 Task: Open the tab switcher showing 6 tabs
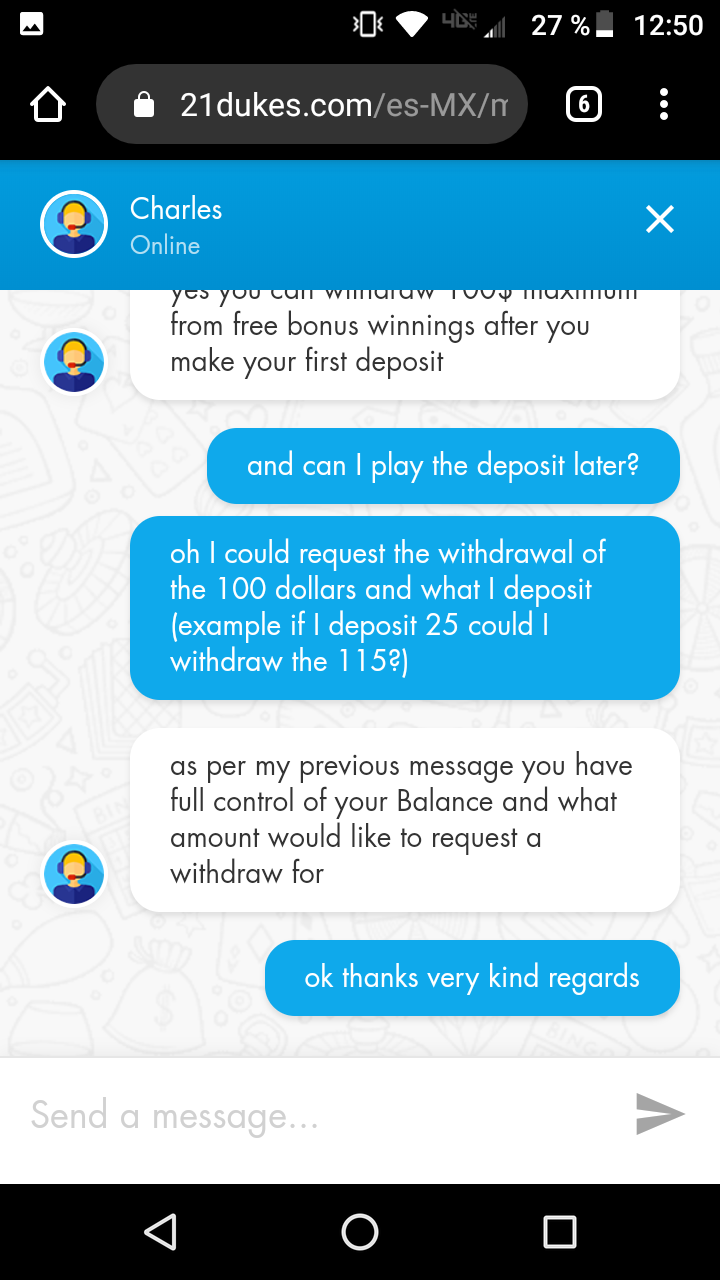pos(584,105)
